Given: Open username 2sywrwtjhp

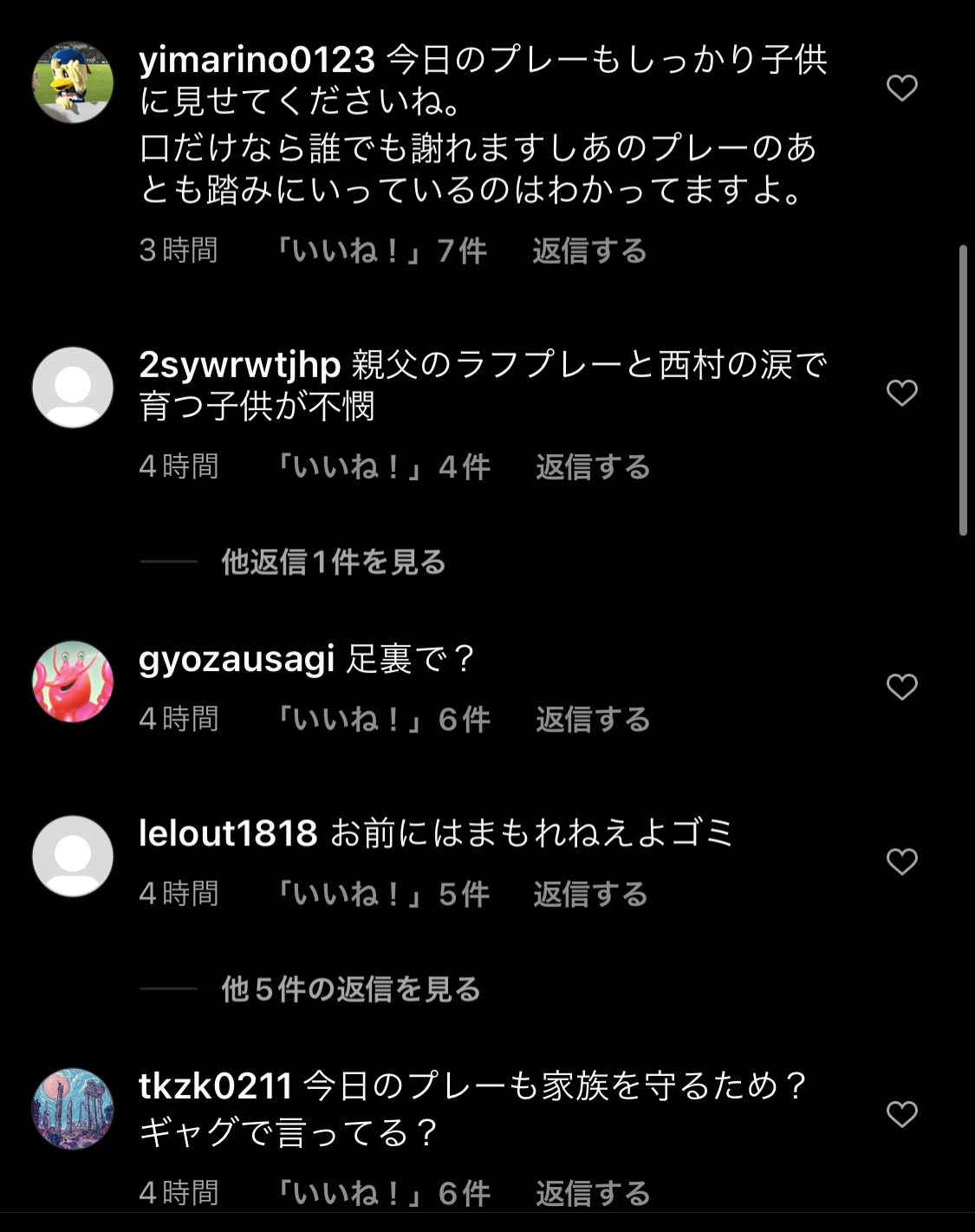Looking at the screenshot, I should pos(239,365).
